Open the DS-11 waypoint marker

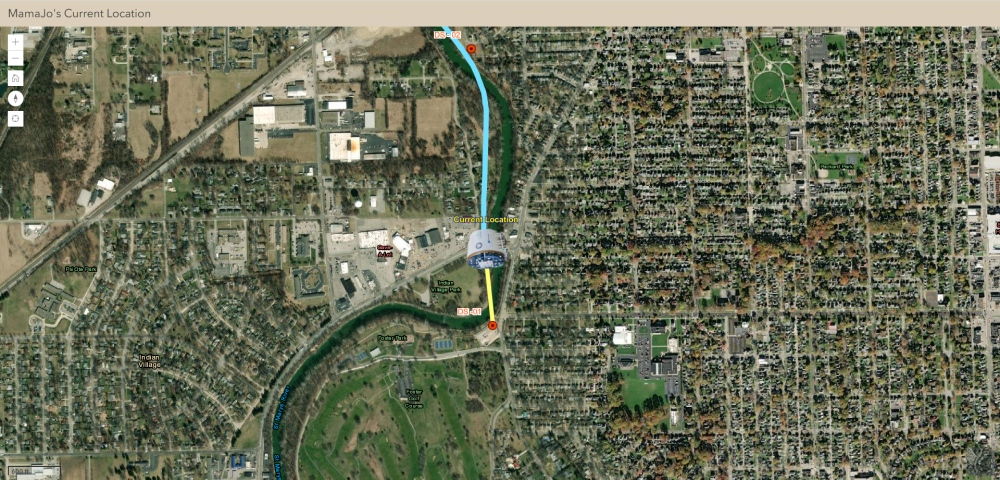click(x=492, y=325)
